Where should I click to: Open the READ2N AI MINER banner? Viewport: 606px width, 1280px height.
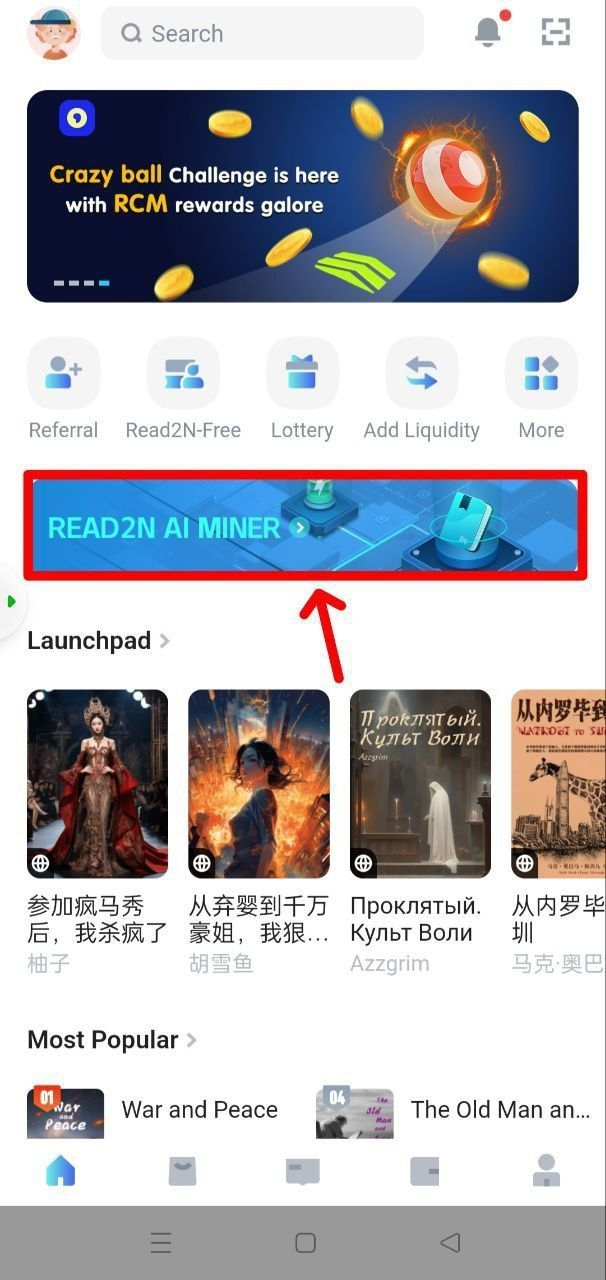pyautogui.click(x=302, y=526)
